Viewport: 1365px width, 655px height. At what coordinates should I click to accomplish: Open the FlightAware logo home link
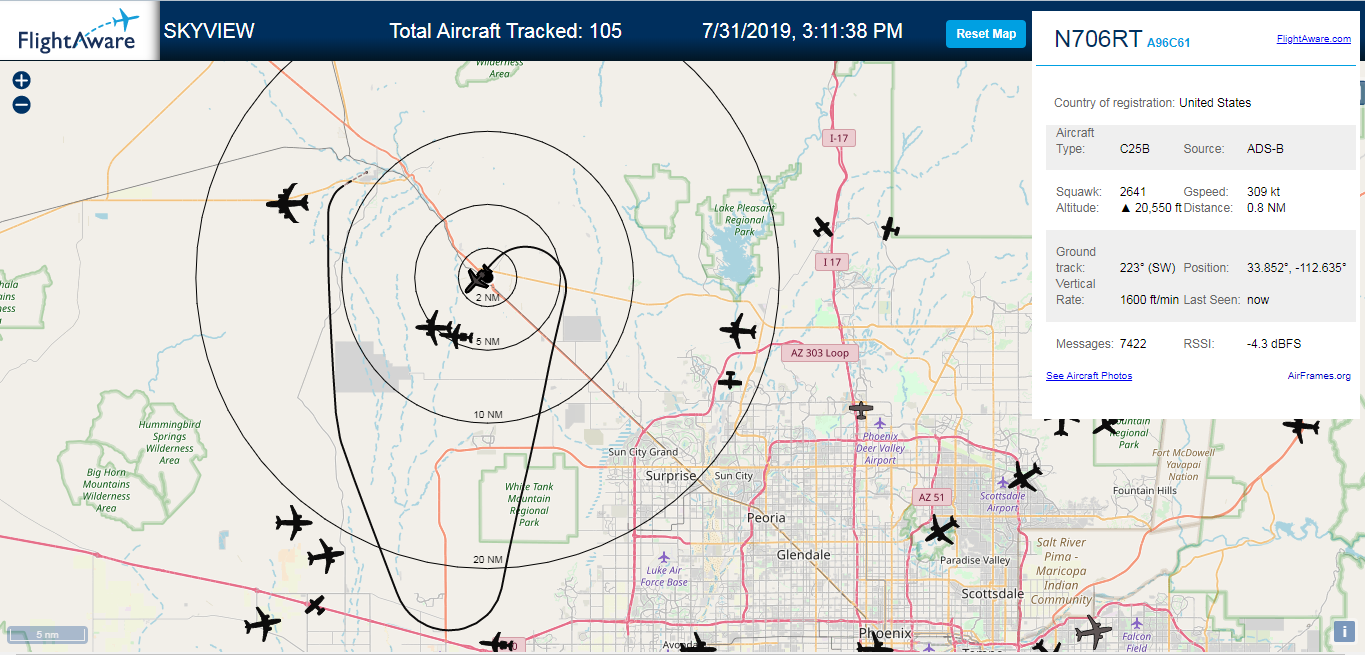(x=79, y=31)
